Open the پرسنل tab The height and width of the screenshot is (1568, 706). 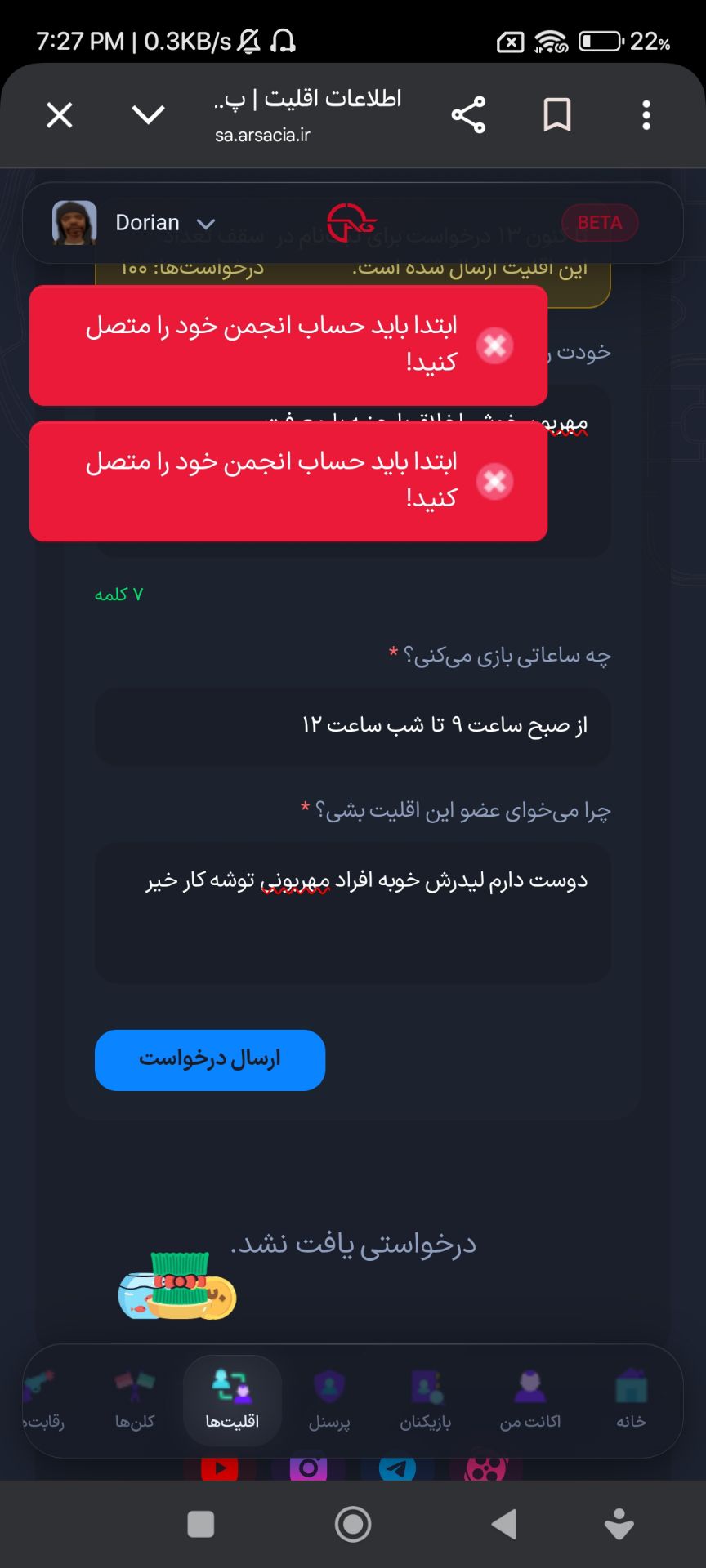329,1401
